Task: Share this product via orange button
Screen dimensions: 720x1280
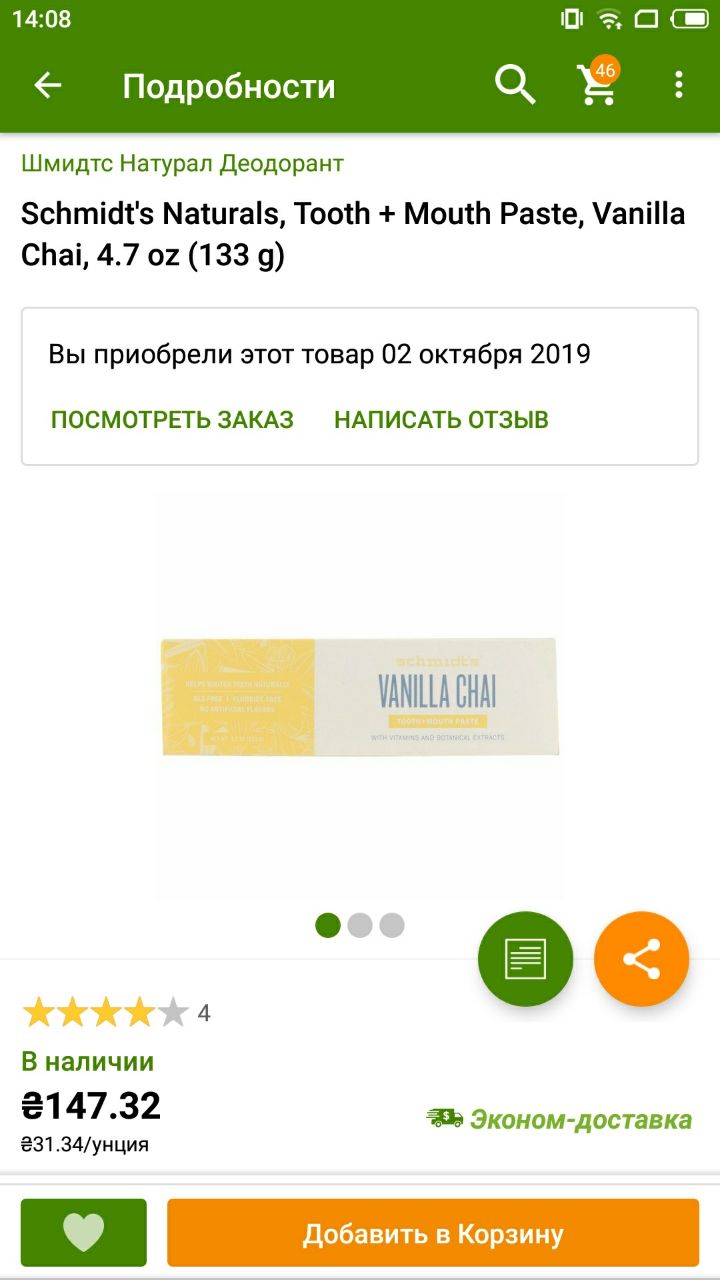Action: 642,959
